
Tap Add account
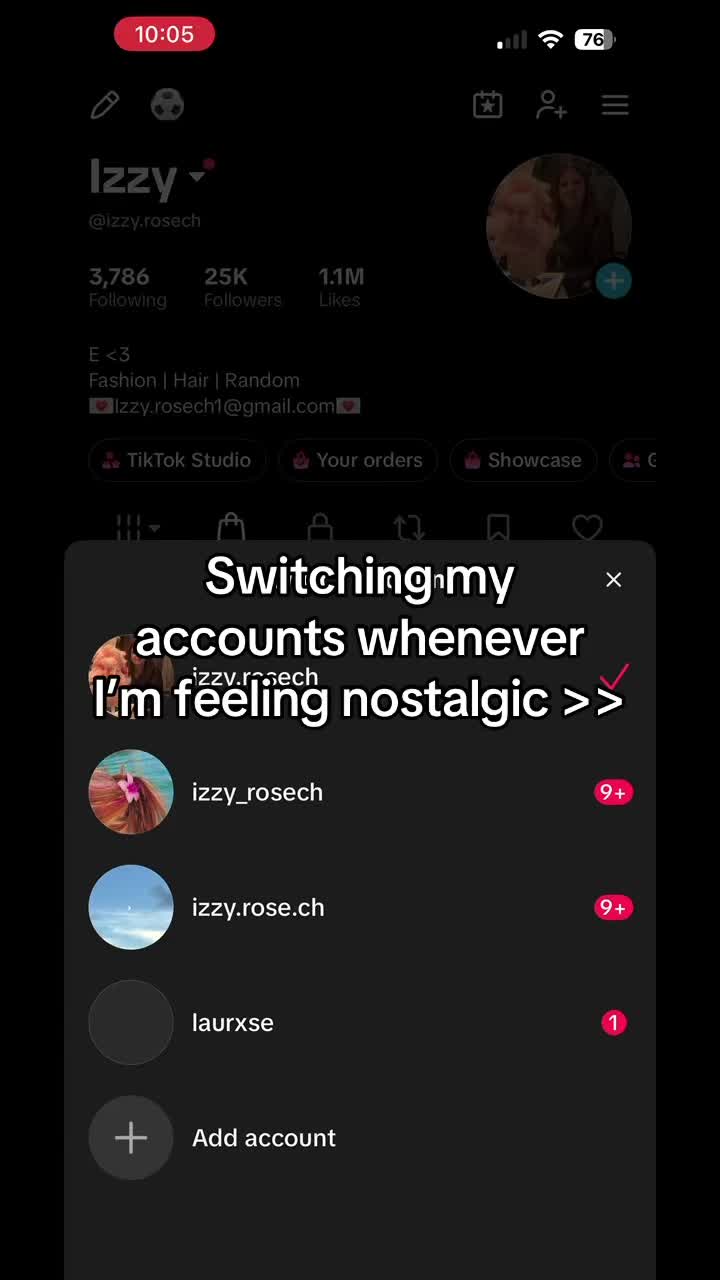point(360,1138)
